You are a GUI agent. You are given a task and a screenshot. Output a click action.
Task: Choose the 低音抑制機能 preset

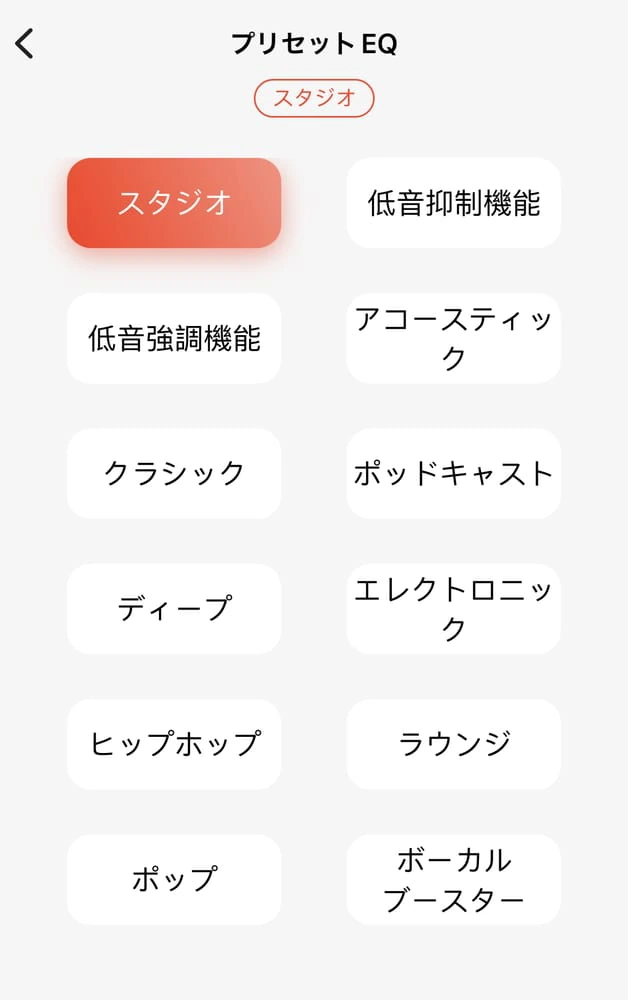pyautogui.click(x=453, y=203)
